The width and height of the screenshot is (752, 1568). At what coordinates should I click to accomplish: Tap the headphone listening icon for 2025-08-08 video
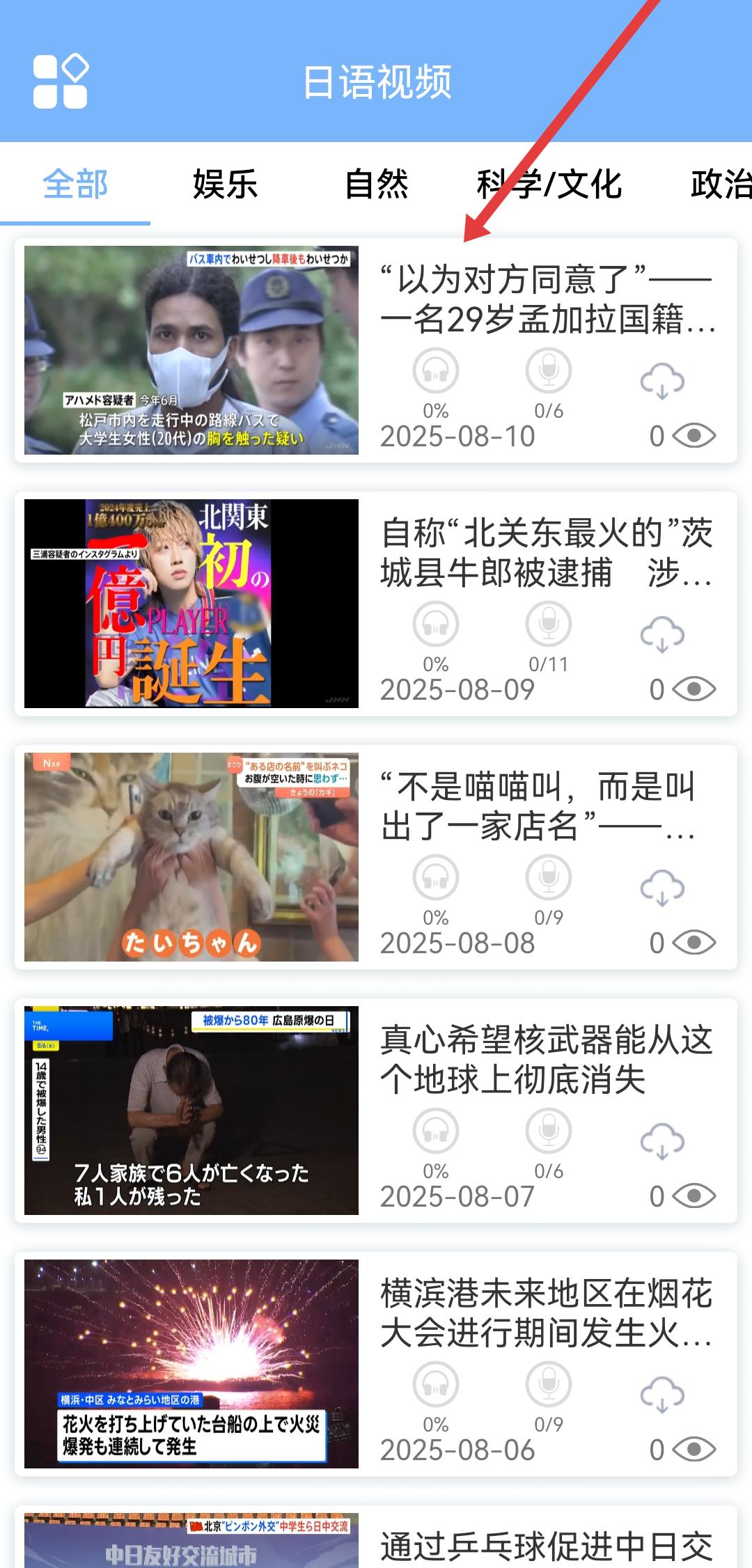pyautogui.click(x=436, y=877)
